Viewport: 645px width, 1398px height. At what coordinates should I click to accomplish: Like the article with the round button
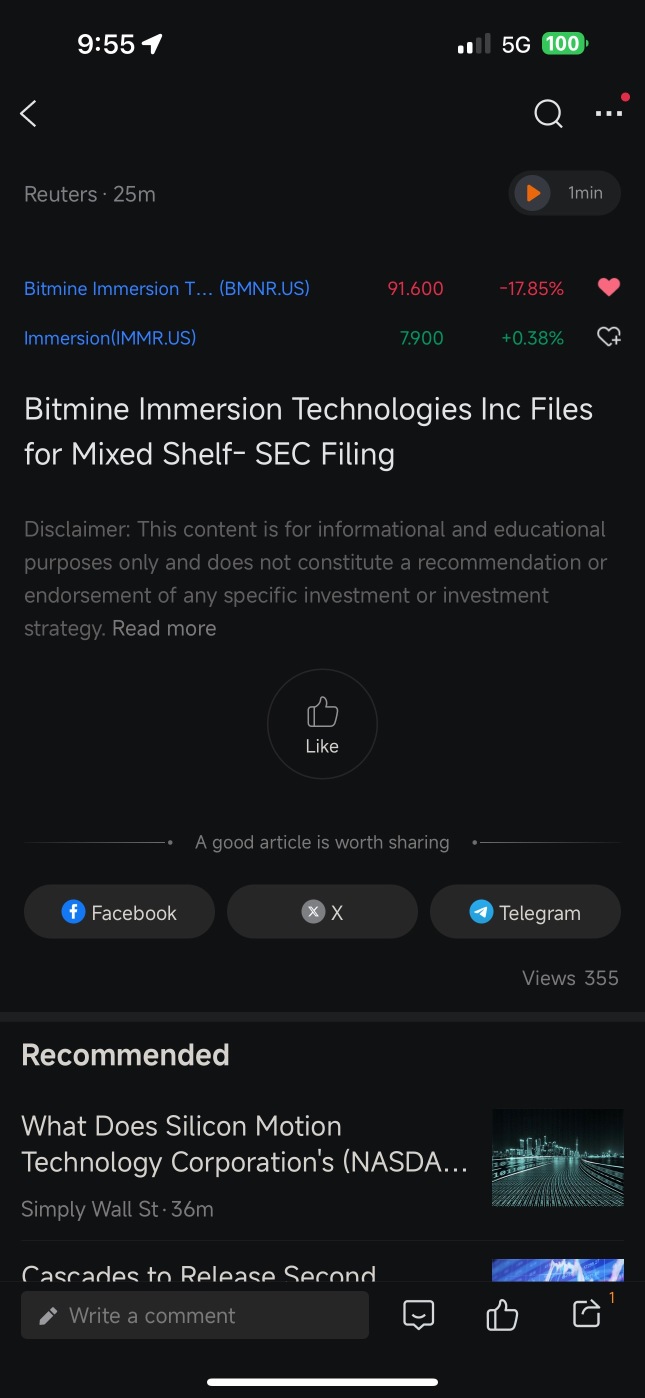322,724
